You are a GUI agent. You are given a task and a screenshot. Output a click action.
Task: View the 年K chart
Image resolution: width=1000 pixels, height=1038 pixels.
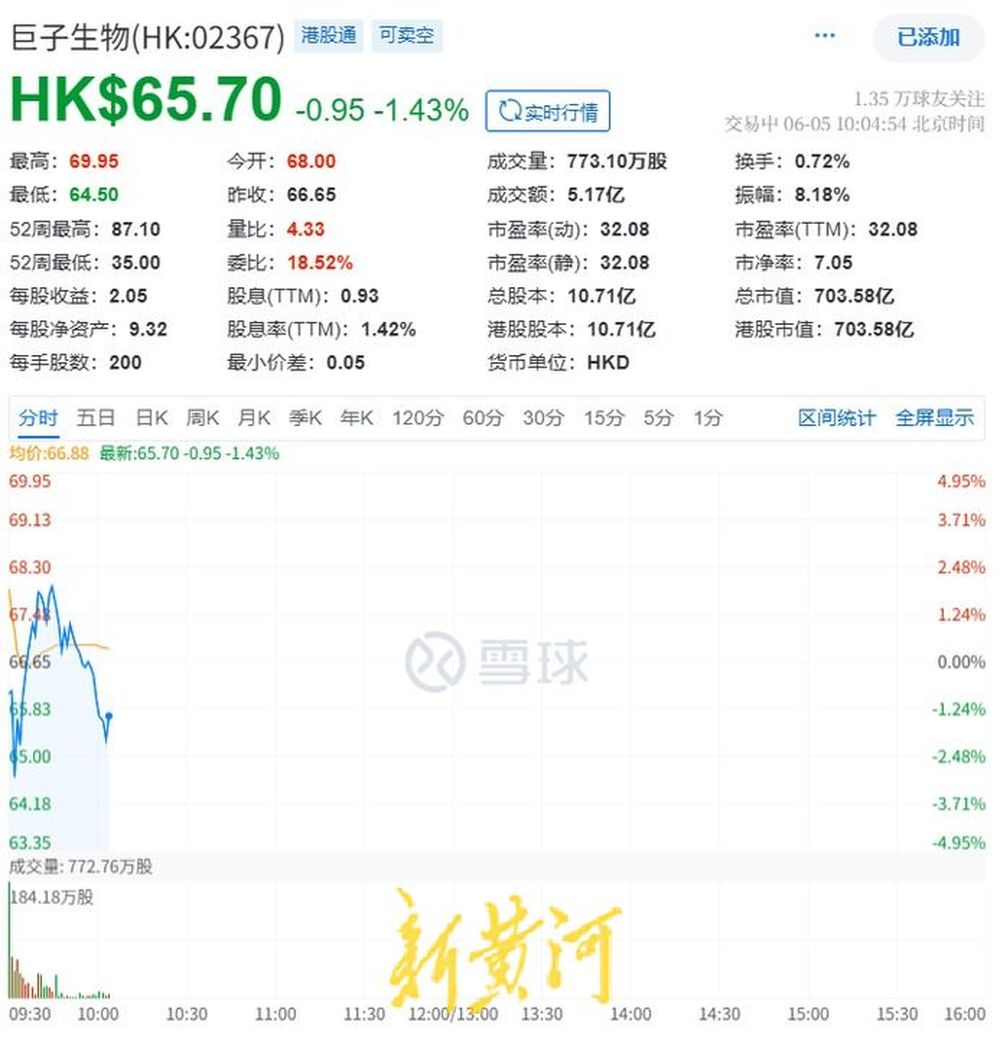[356, 418]
